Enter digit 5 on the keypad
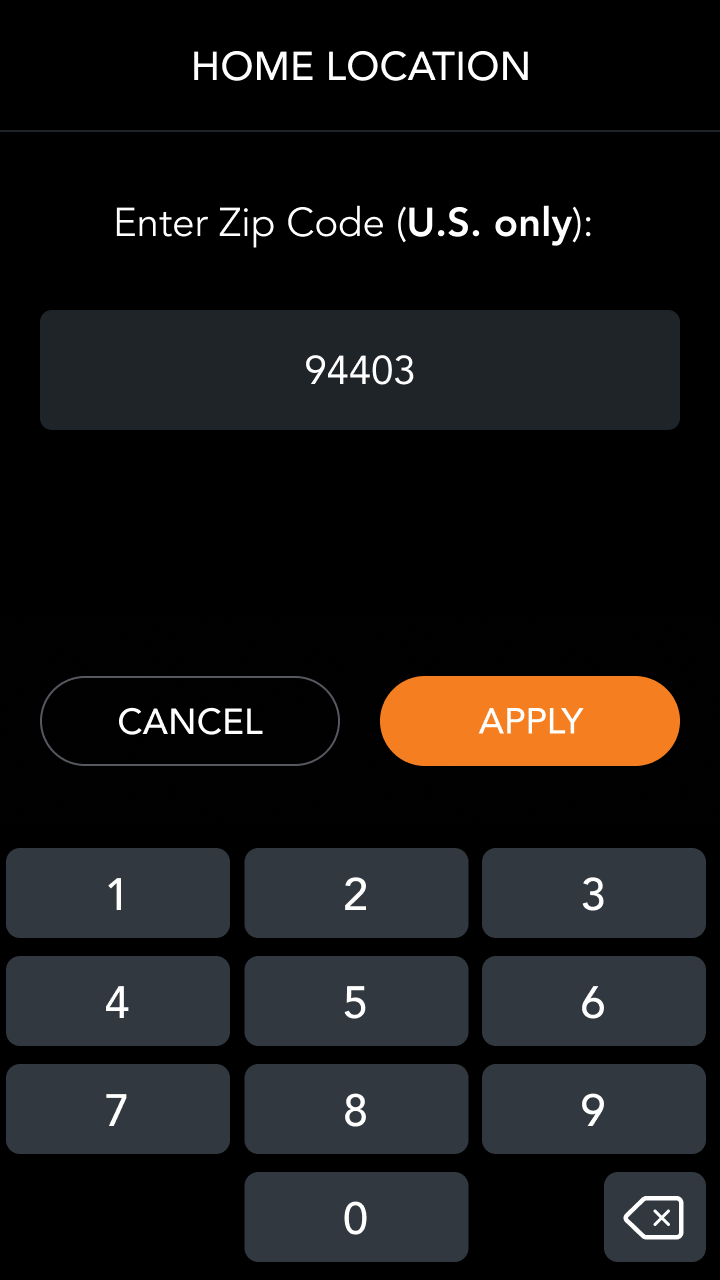This screenshot has width=720, height=1280. click(x=356, y=1001)
